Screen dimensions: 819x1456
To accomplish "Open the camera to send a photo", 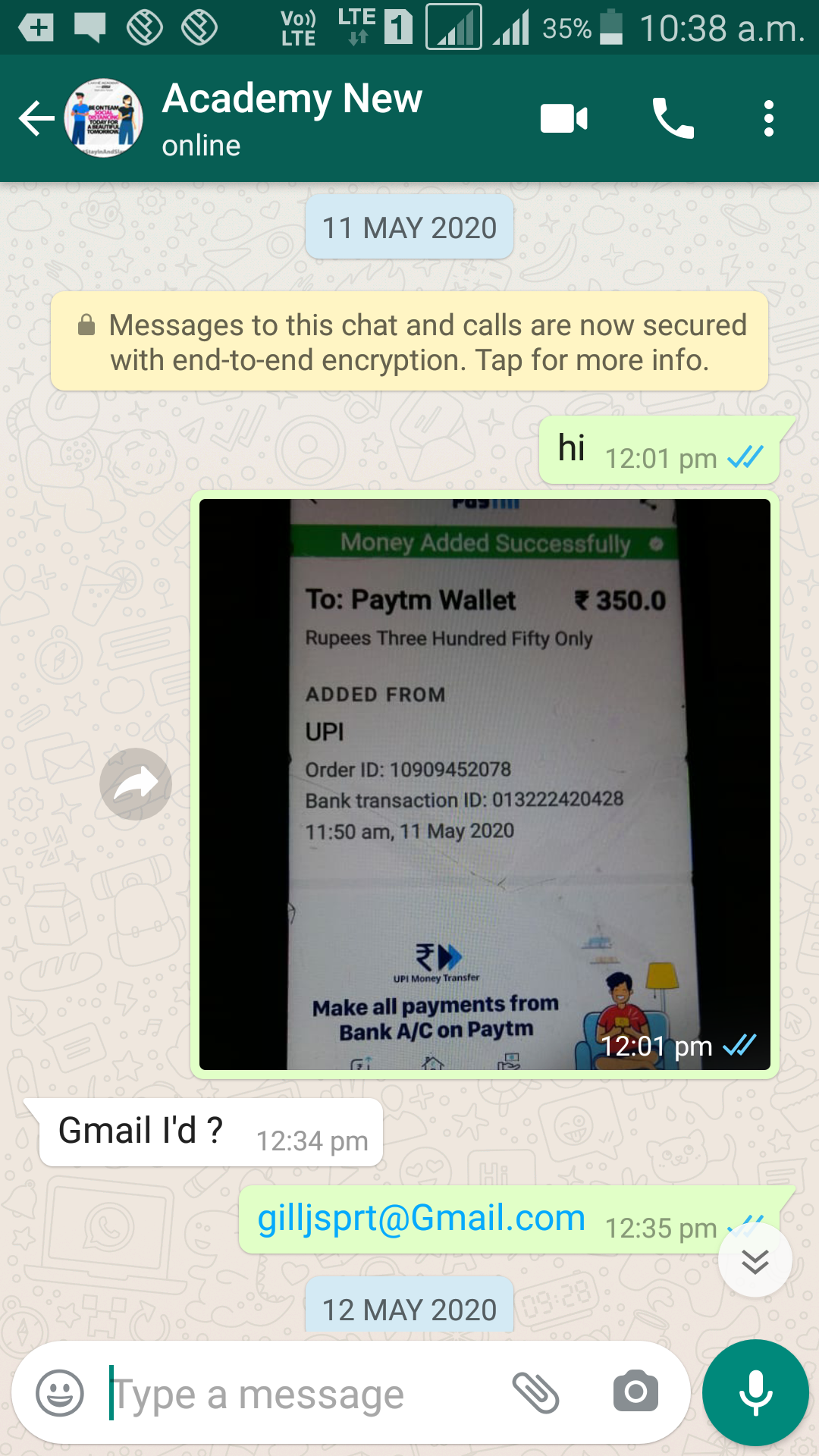I will pyautogui.click(x=635, y=1392).
